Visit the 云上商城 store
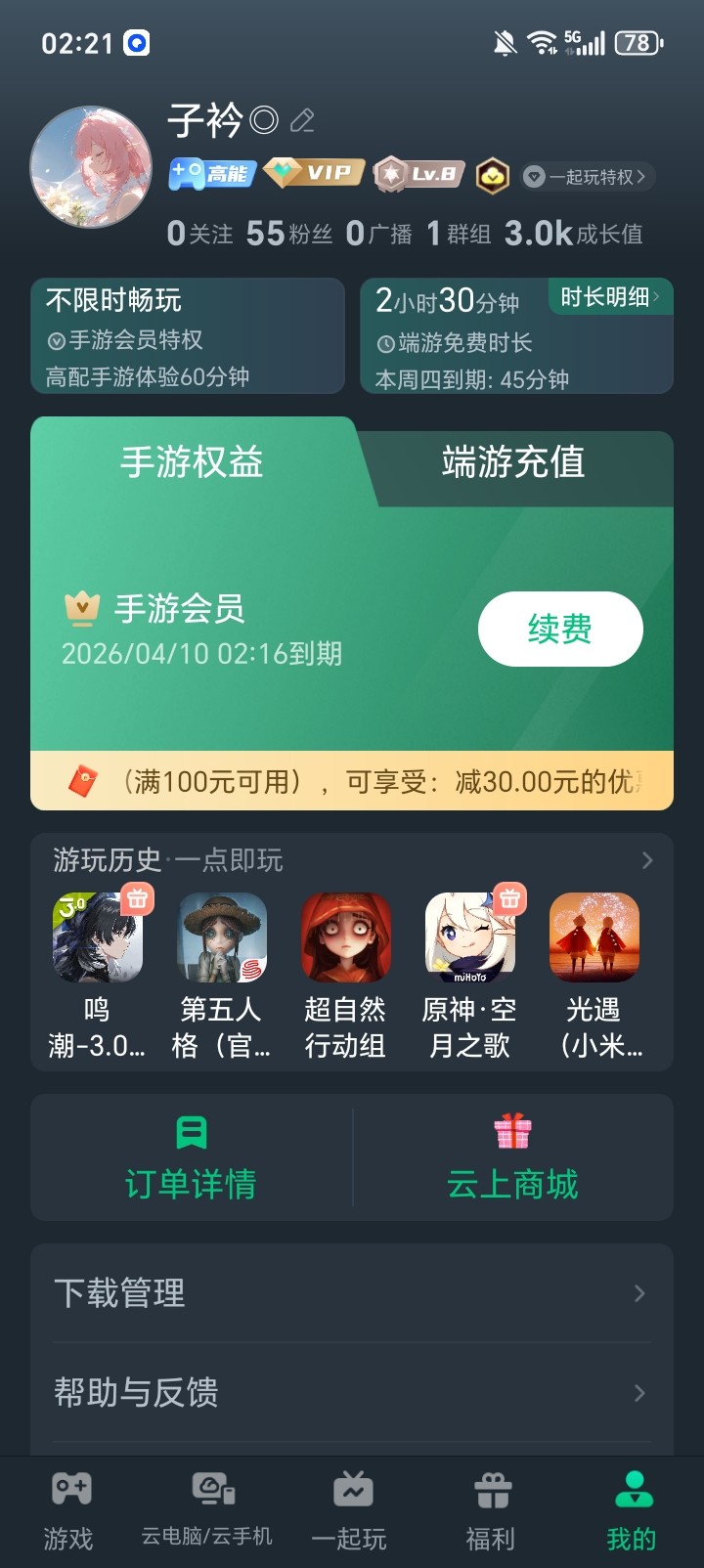The width and height of the screenshot is (704, 1568). tap(512, 1158)
